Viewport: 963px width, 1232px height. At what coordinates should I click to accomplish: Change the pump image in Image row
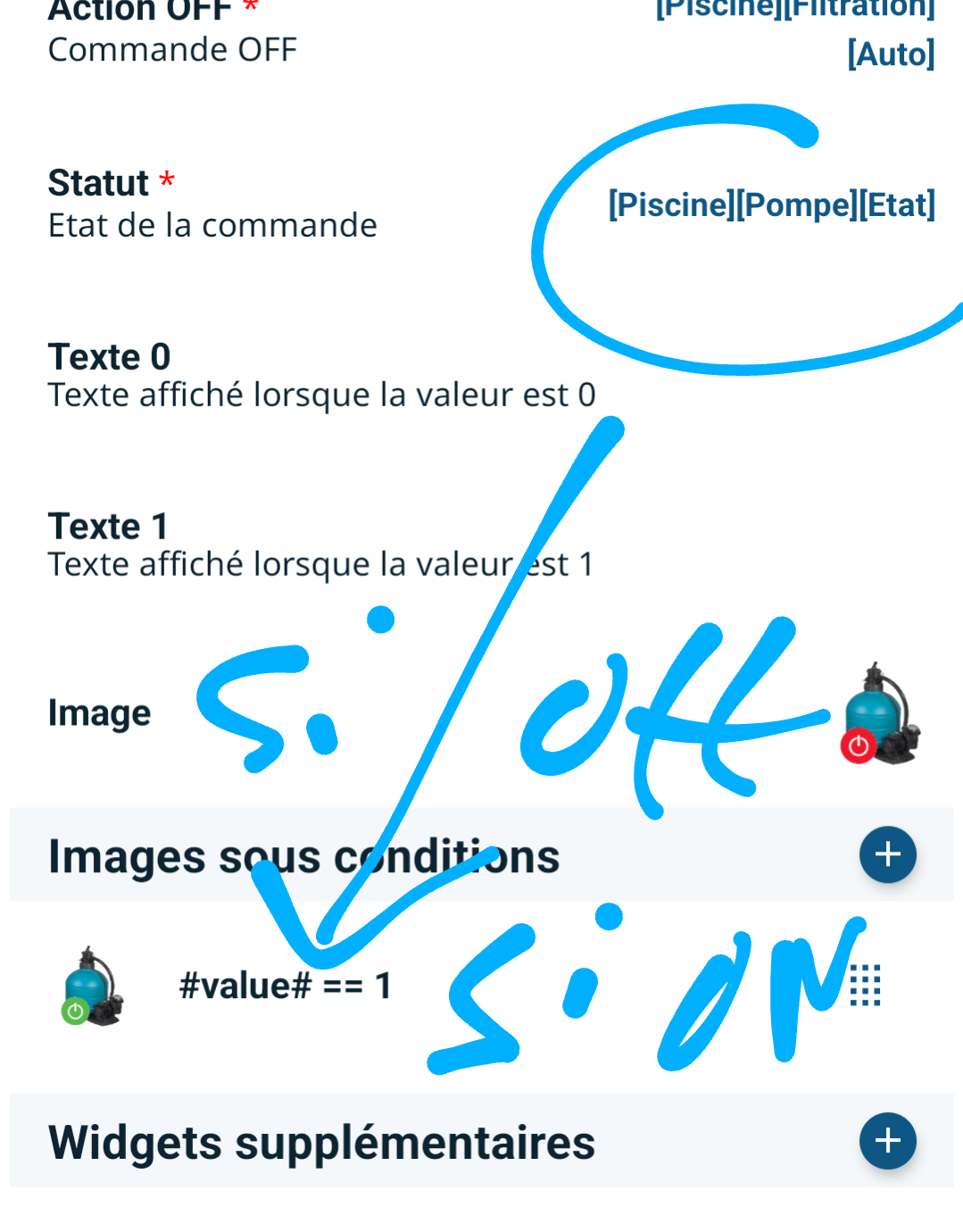tap(881, 714)
